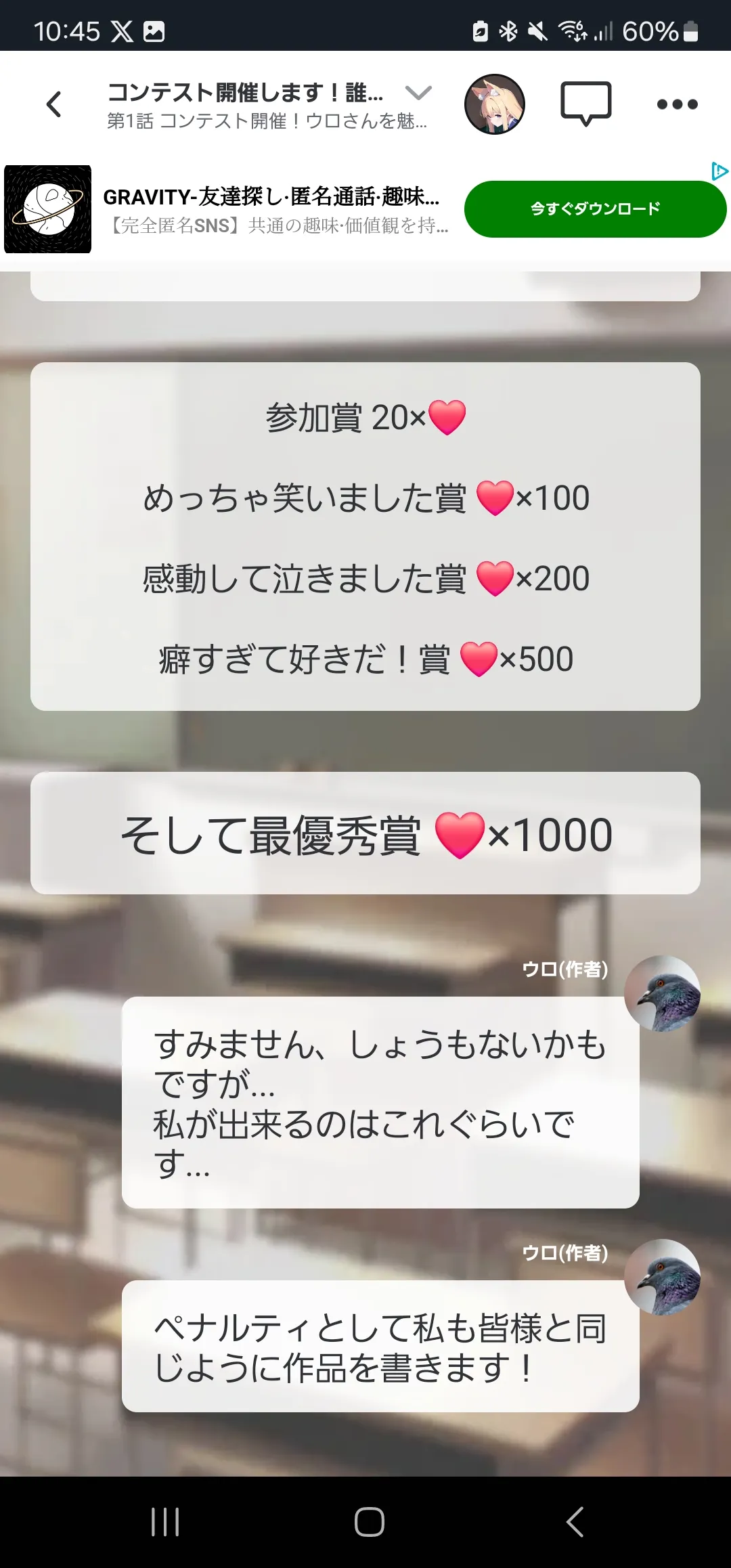Open the comments speech bubble

pyautogui.click(x=586, y=104)
